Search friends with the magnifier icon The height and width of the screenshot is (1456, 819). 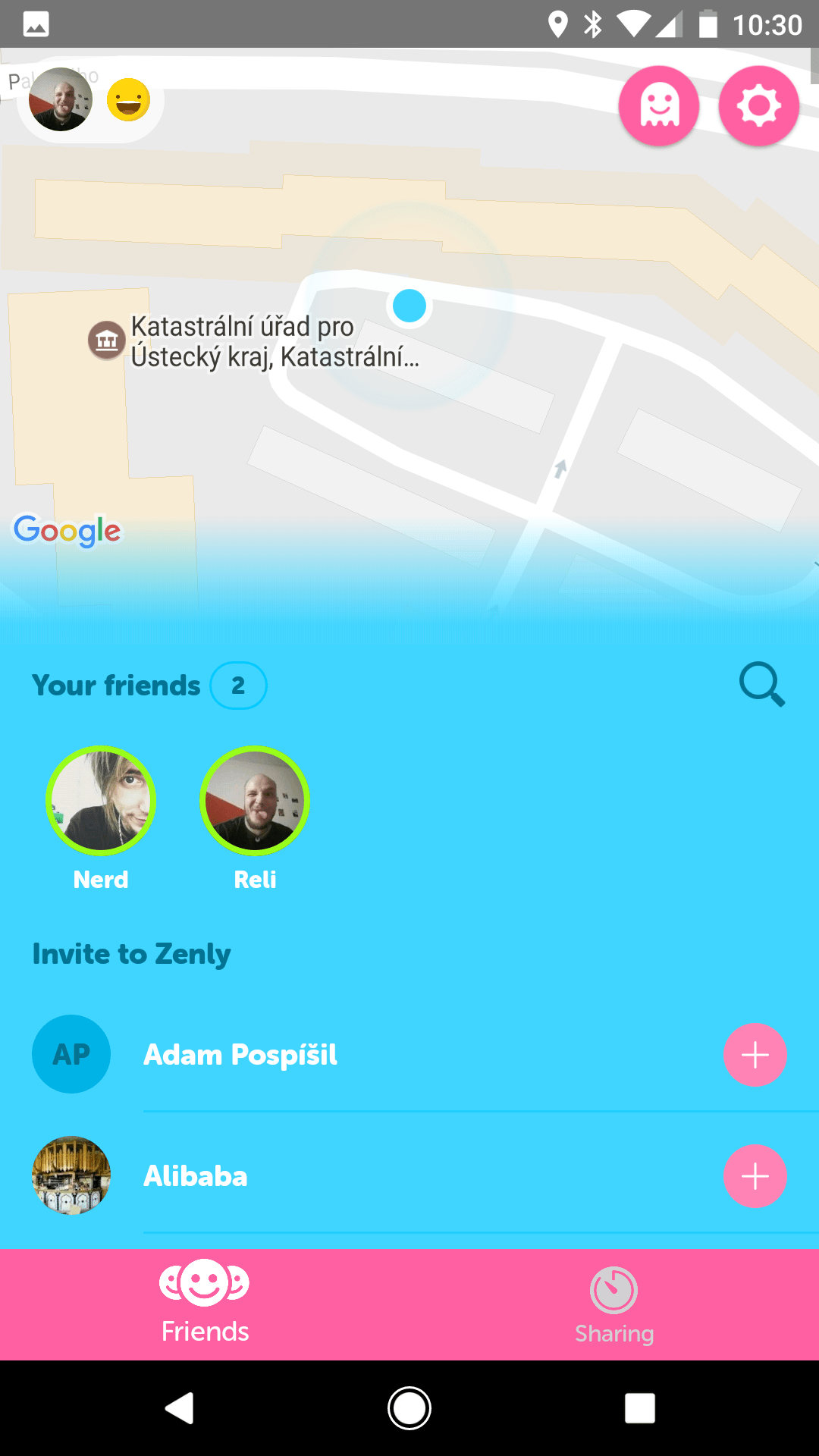761,685
